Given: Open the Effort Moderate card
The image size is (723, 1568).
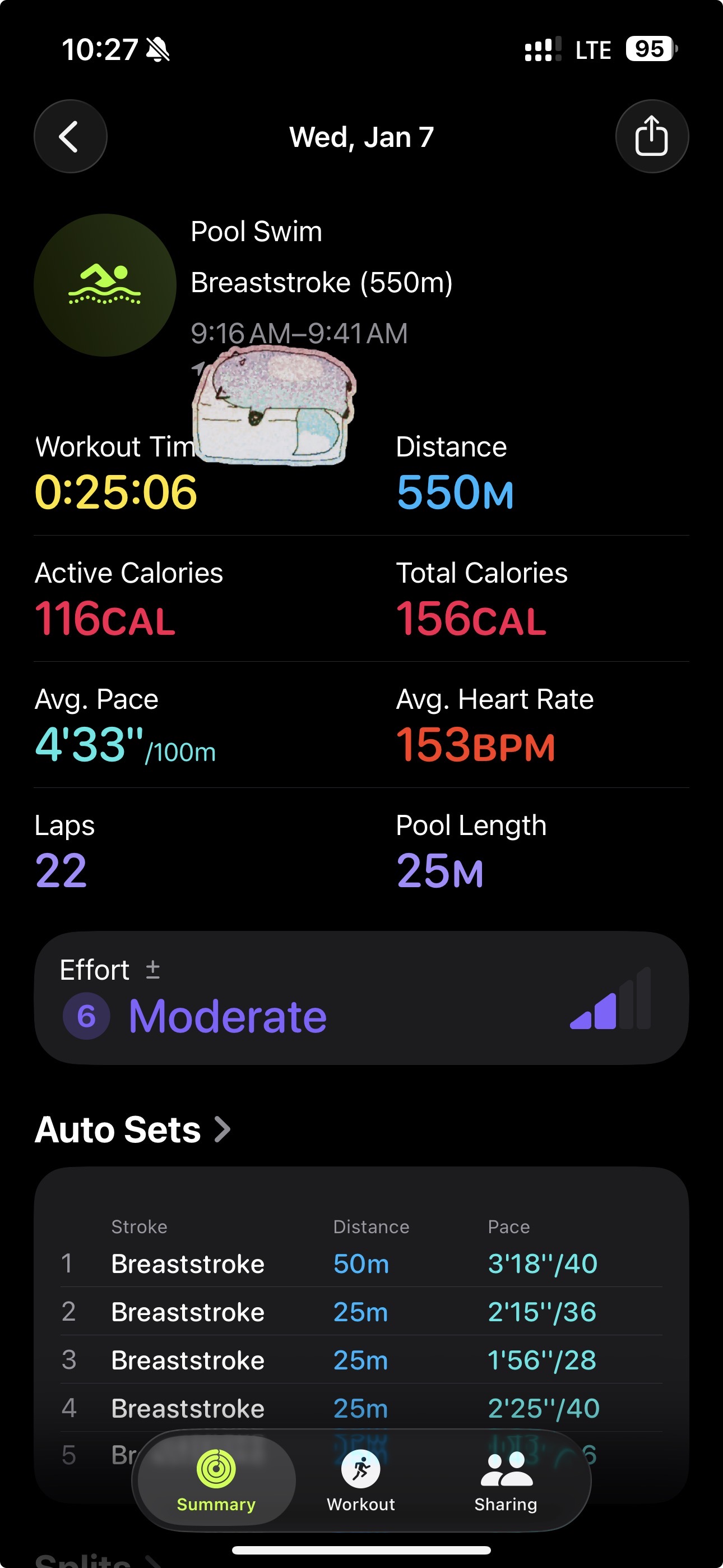Looking at the screenshot, I should click(361, 998).
